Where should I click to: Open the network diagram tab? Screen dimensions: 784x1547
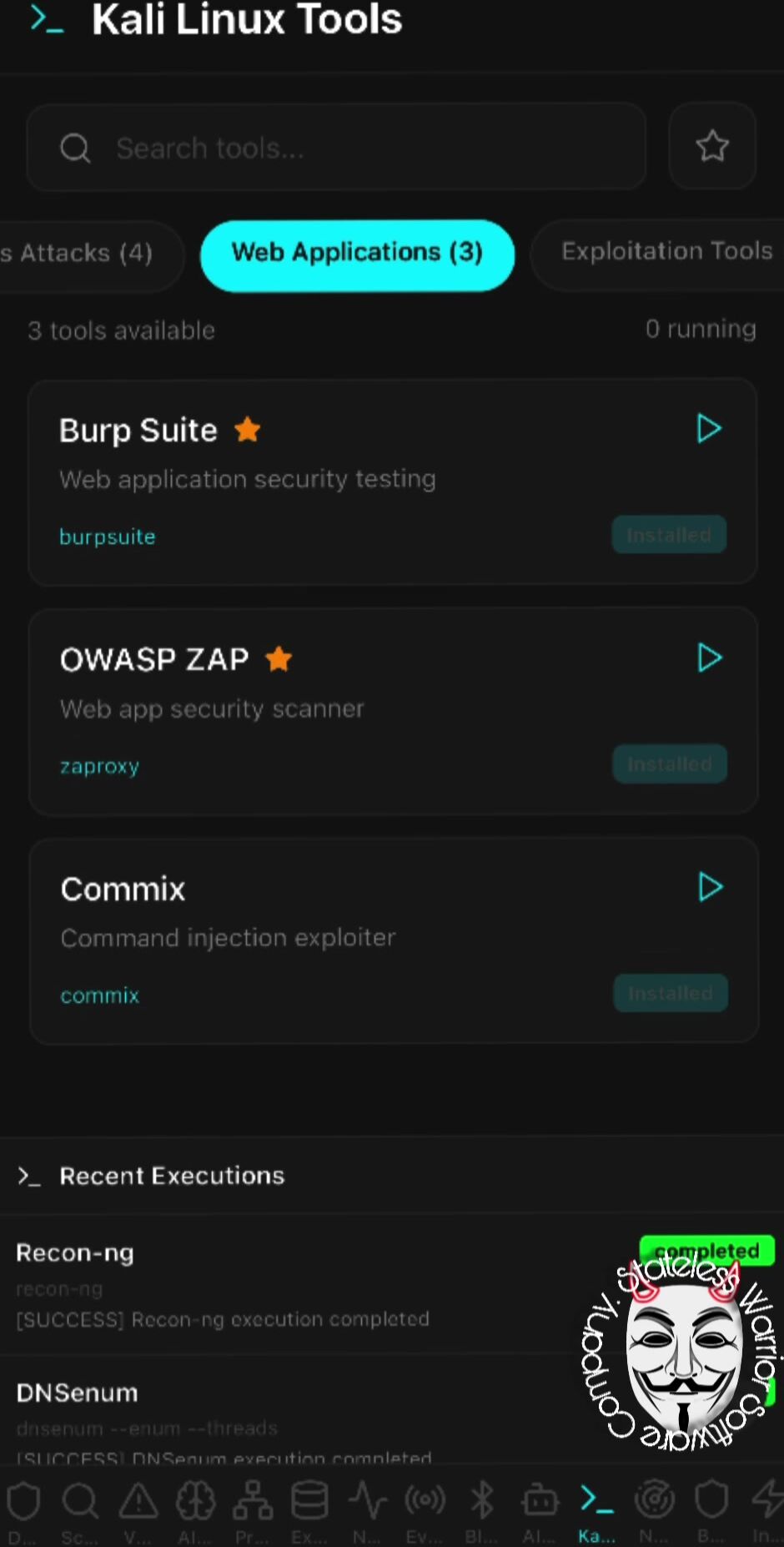[x=252, y=1509]
